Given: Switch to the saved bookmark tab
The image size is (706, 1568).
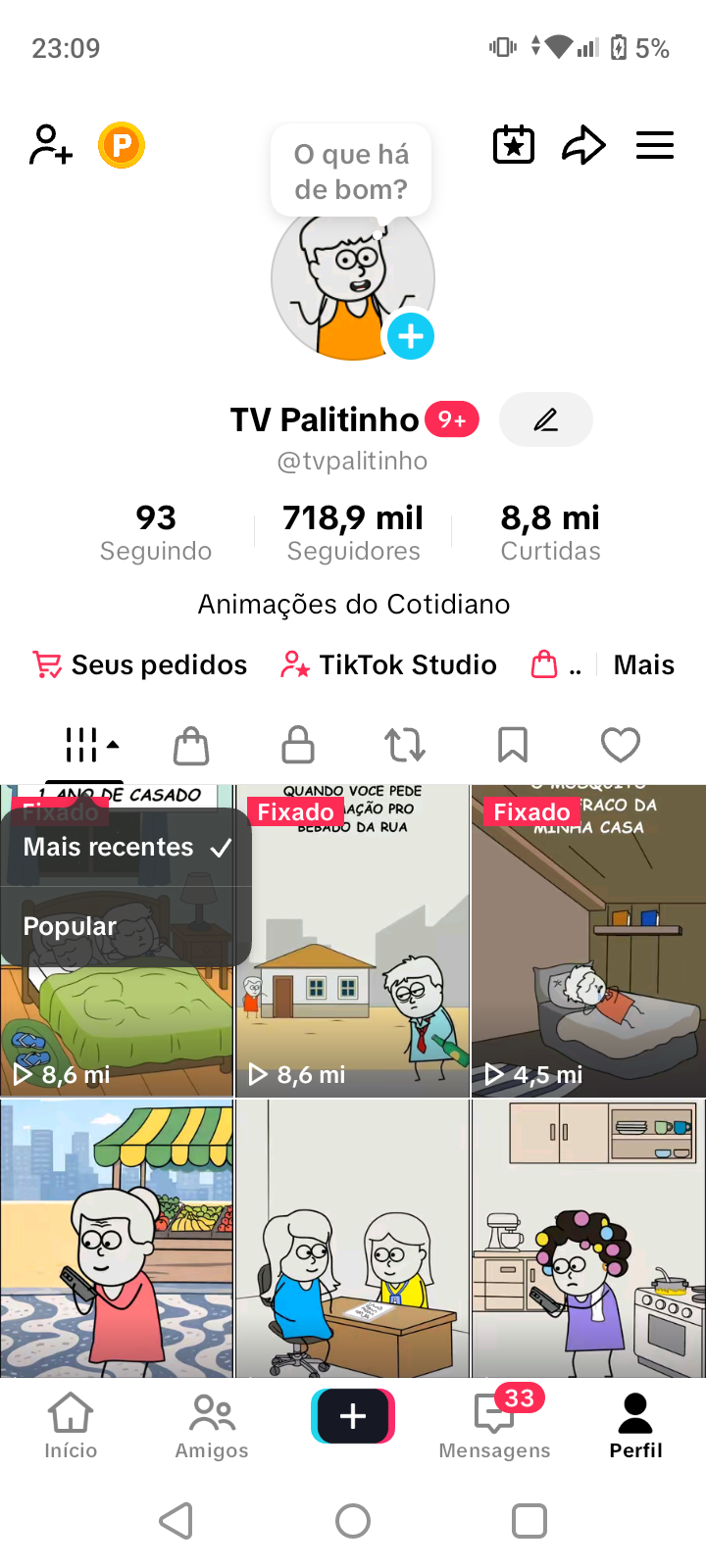Looking at the screenshot, I should point(513,745).
